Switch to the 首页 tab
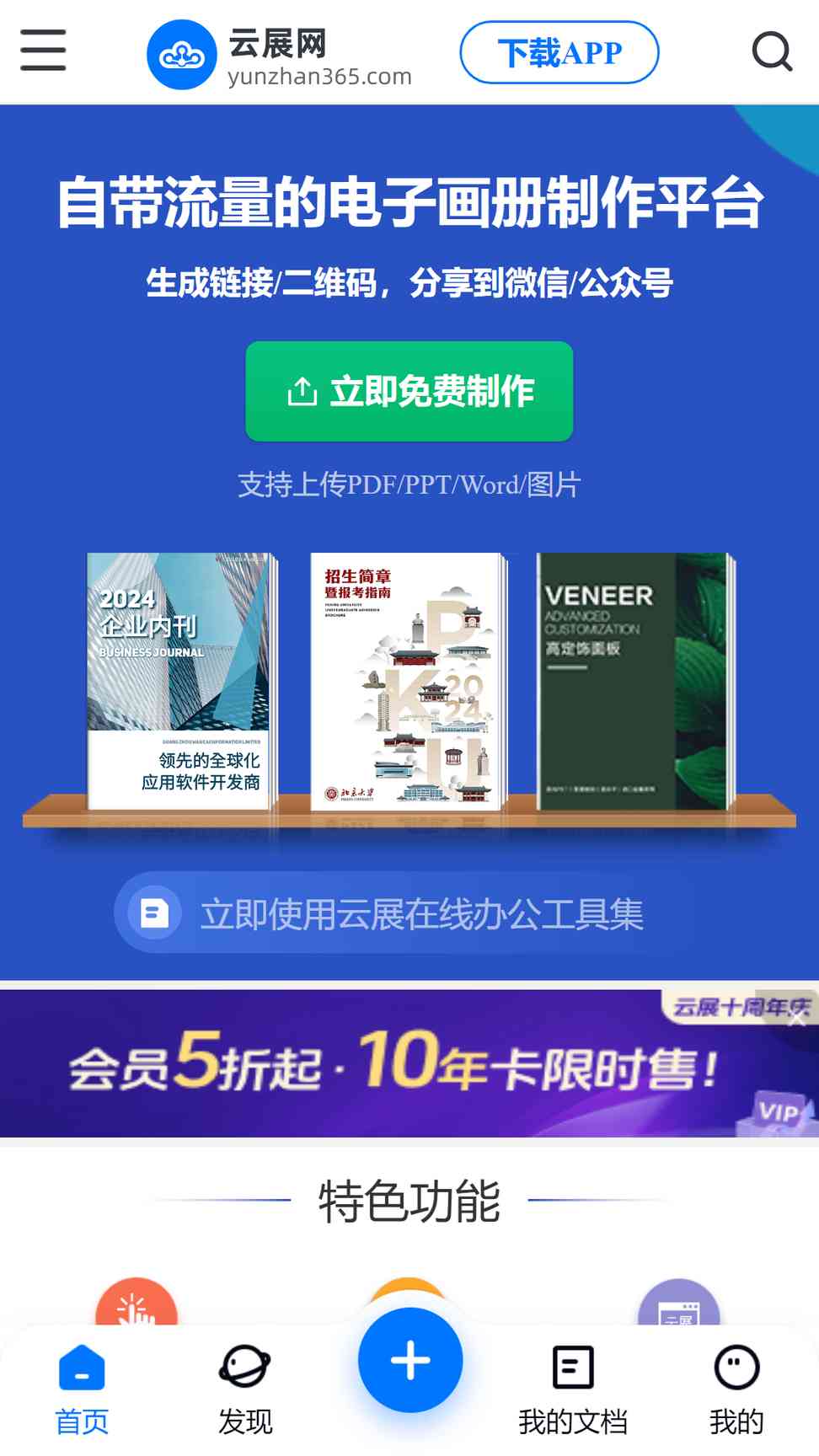This screenshot has width=819, height=1456. pyautogui.click(x=82, y=1390)
